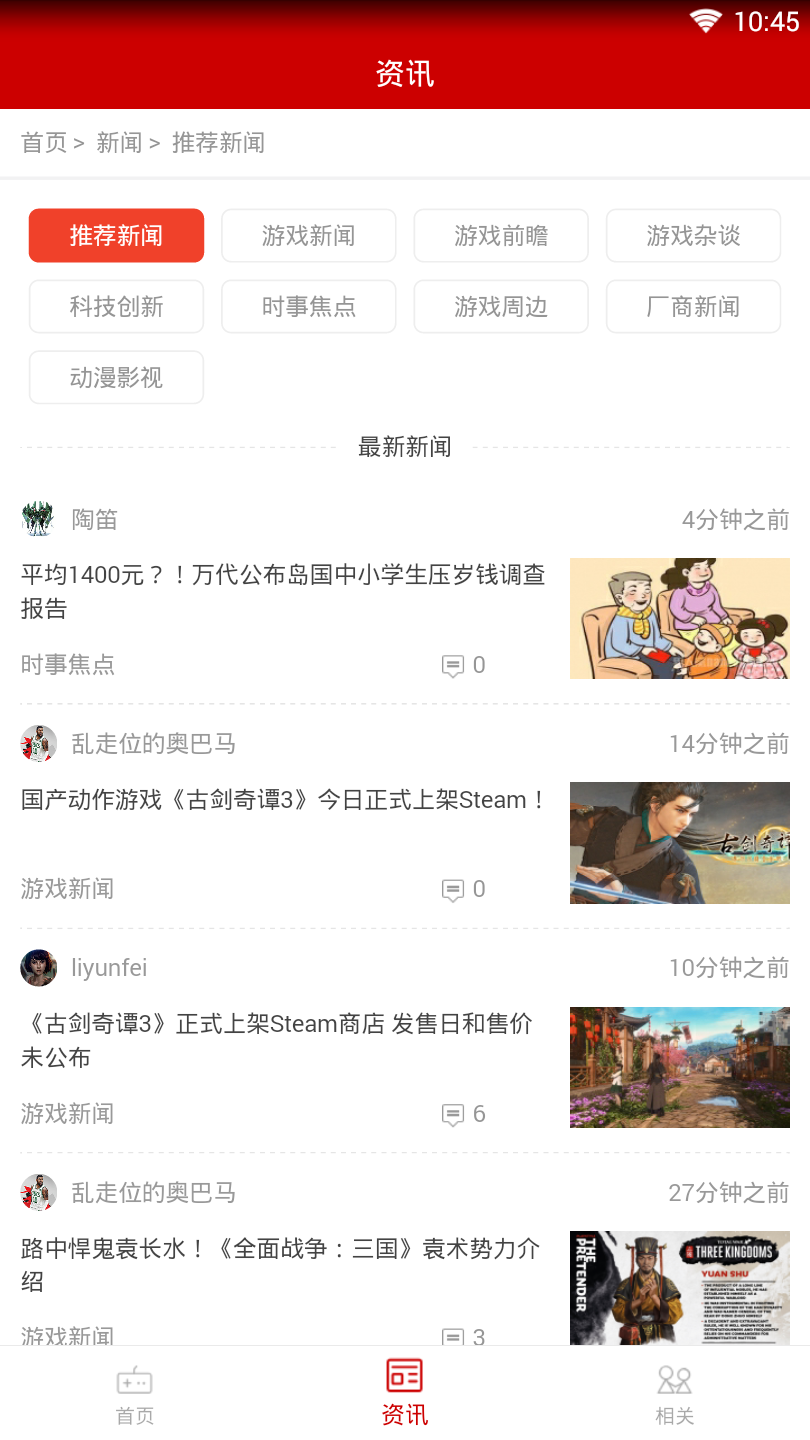This screenshot has height=1440, width=810.
Task: Switch to the 相关 bottom tab
Action: click(x=674, y=1395)
